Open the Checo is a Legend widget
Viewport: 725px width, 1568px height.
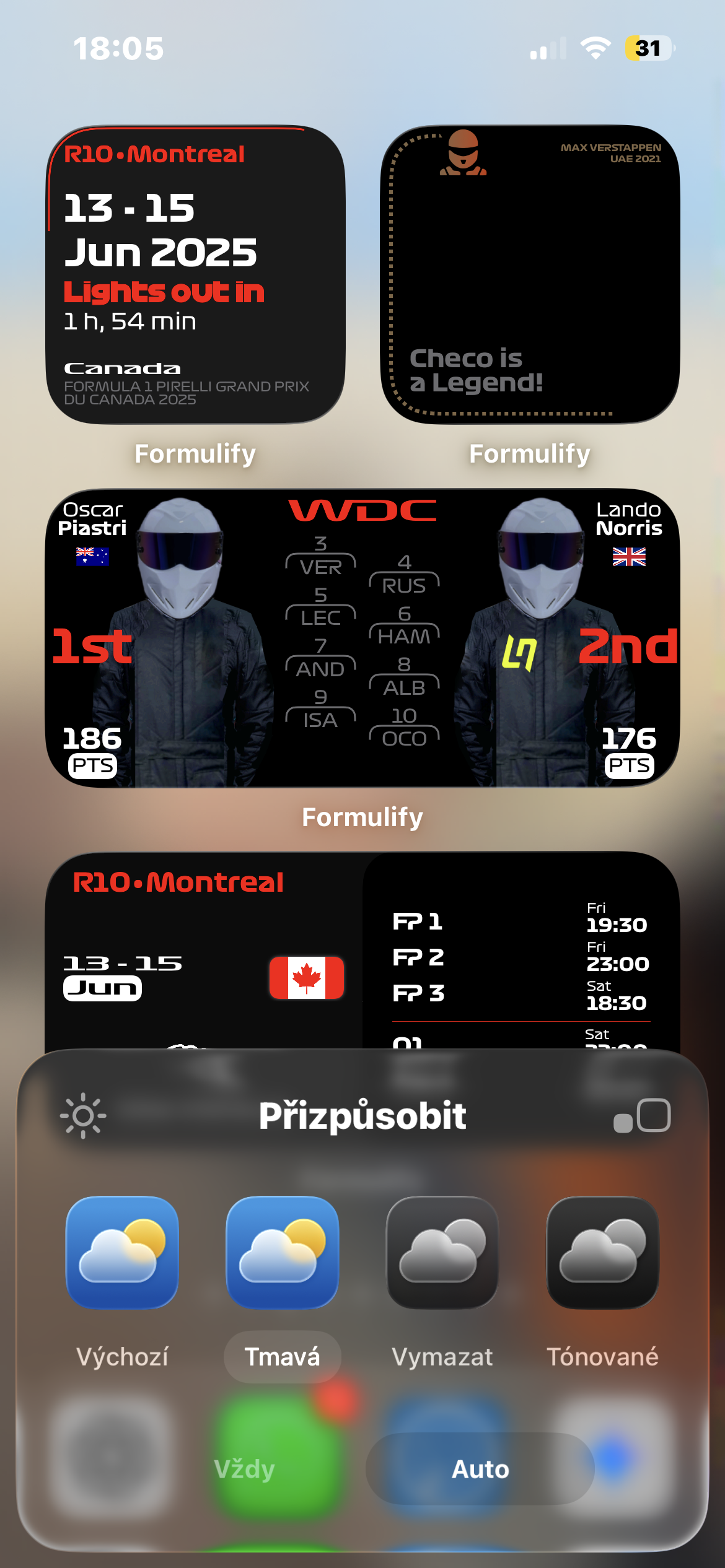tap(530, 275)
